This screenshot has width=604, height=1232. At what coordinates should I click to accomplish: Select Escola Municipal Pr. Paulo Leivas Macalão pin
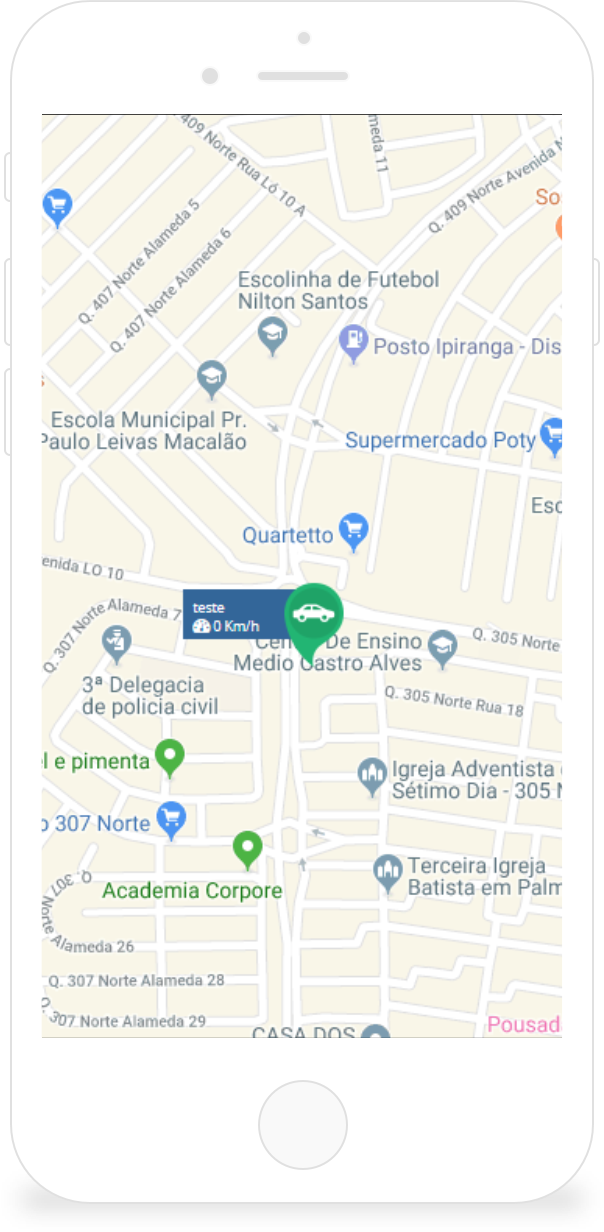tap(211, 378)
